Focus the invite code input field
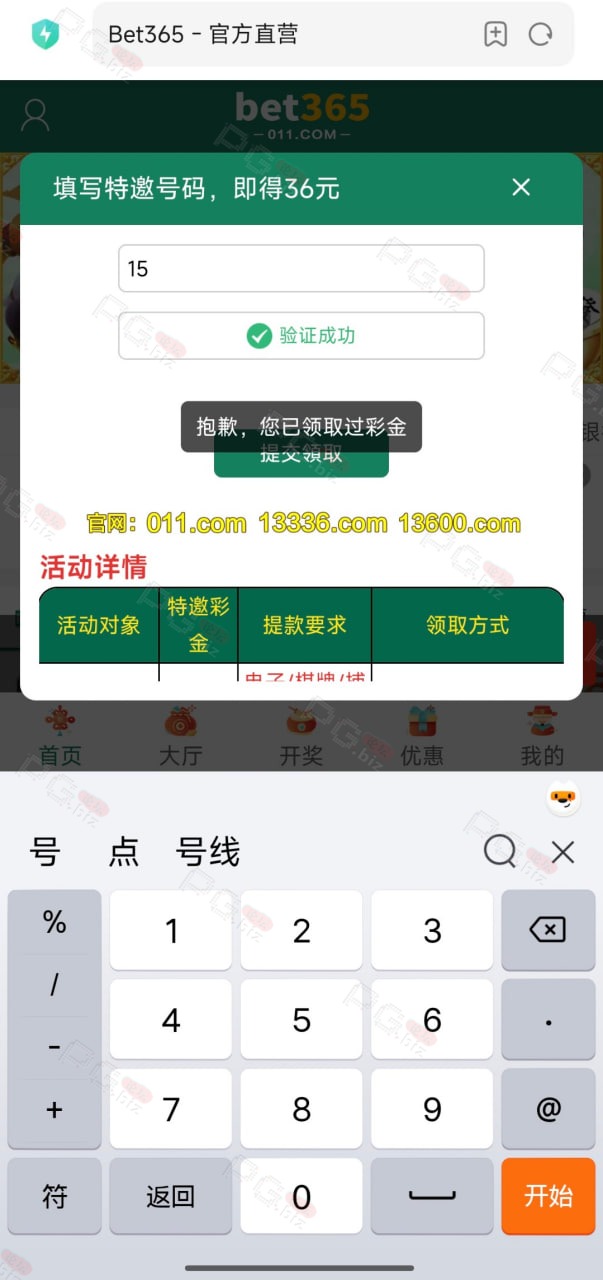This screenshot has height=1280, width=603. 301,269
